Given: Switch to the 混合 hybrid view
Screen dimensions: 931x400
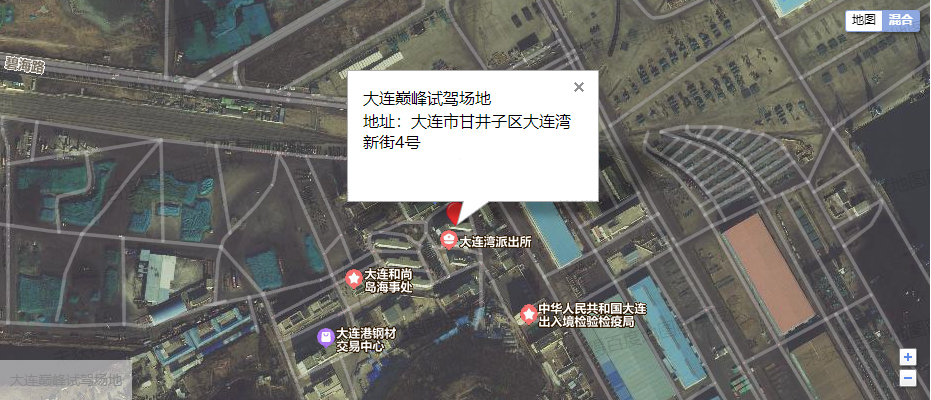Looking at the screenshot, I should 900,20.
